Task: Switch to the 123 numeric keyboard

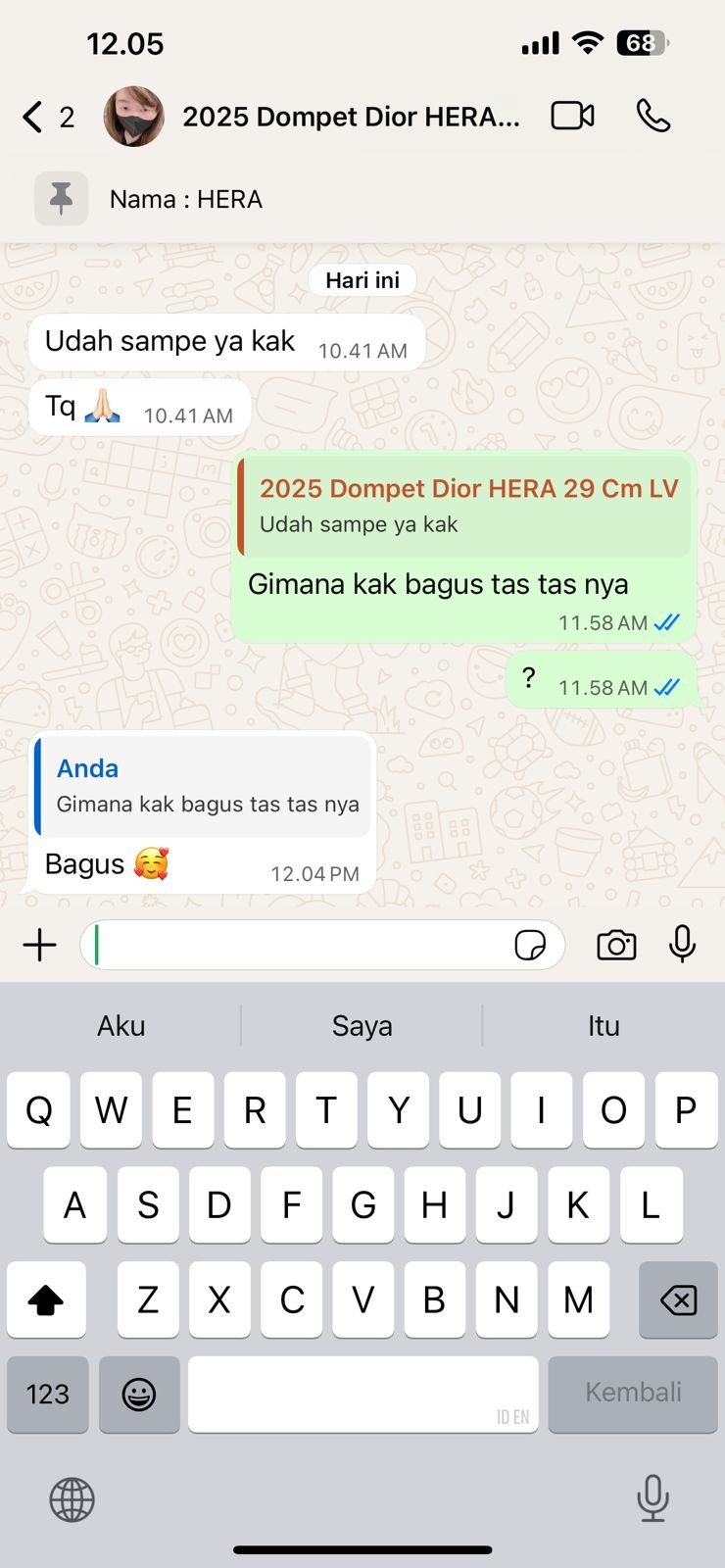Action: 47,1394
